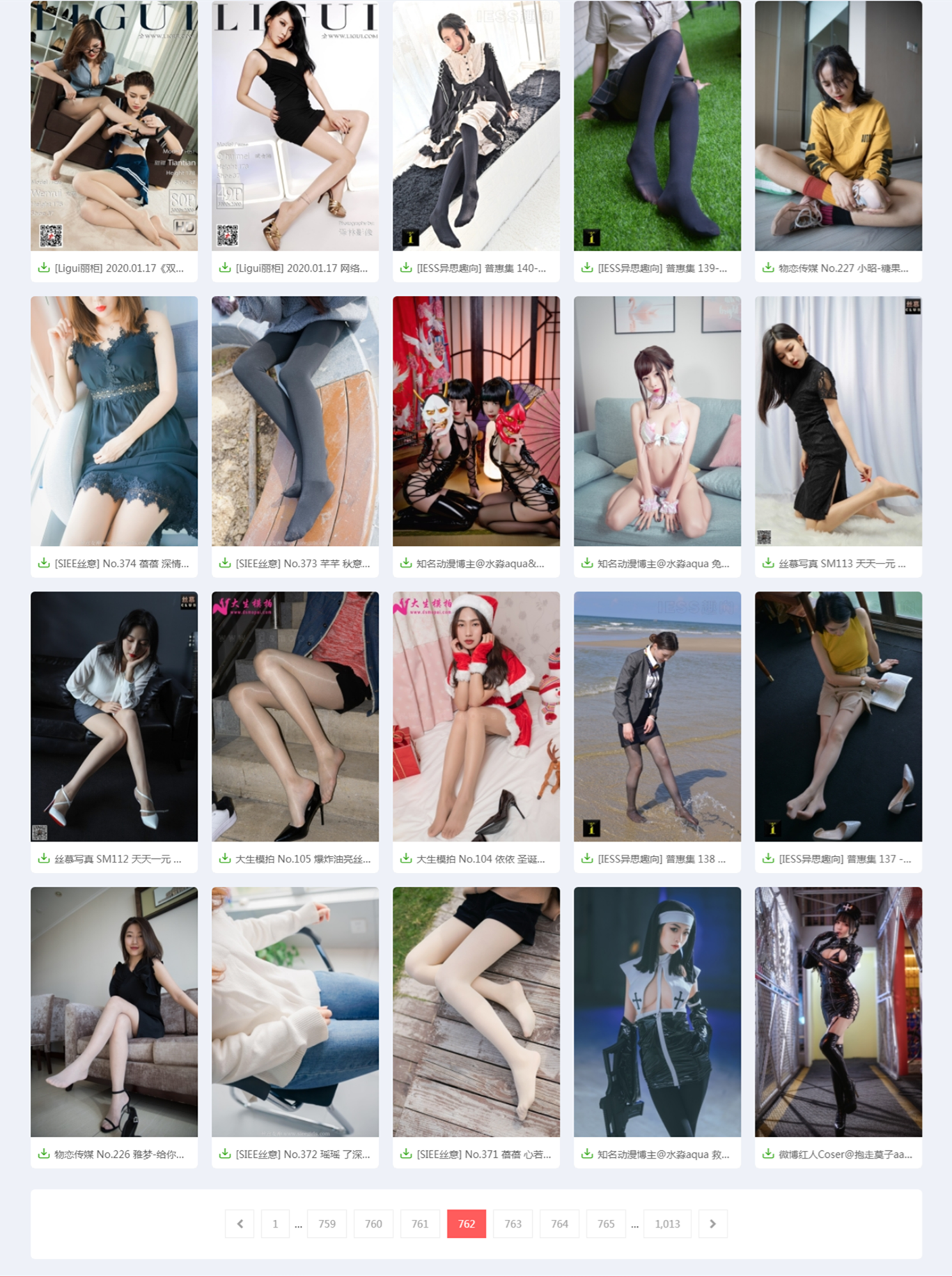Go to page 759
Image resolution: width=952 pixels, height=1277 pixels.
point(327,1224)
